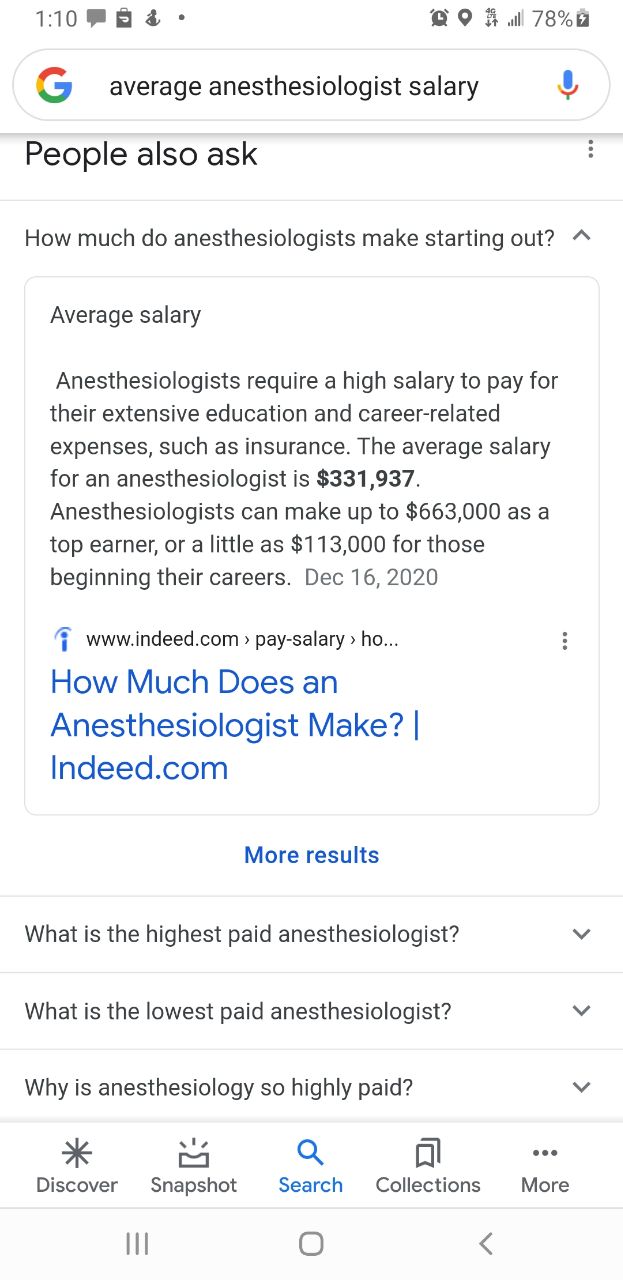This screenshot has height=1280, width=623.
Task: Go back using system back button
Action: point(486,1243)
